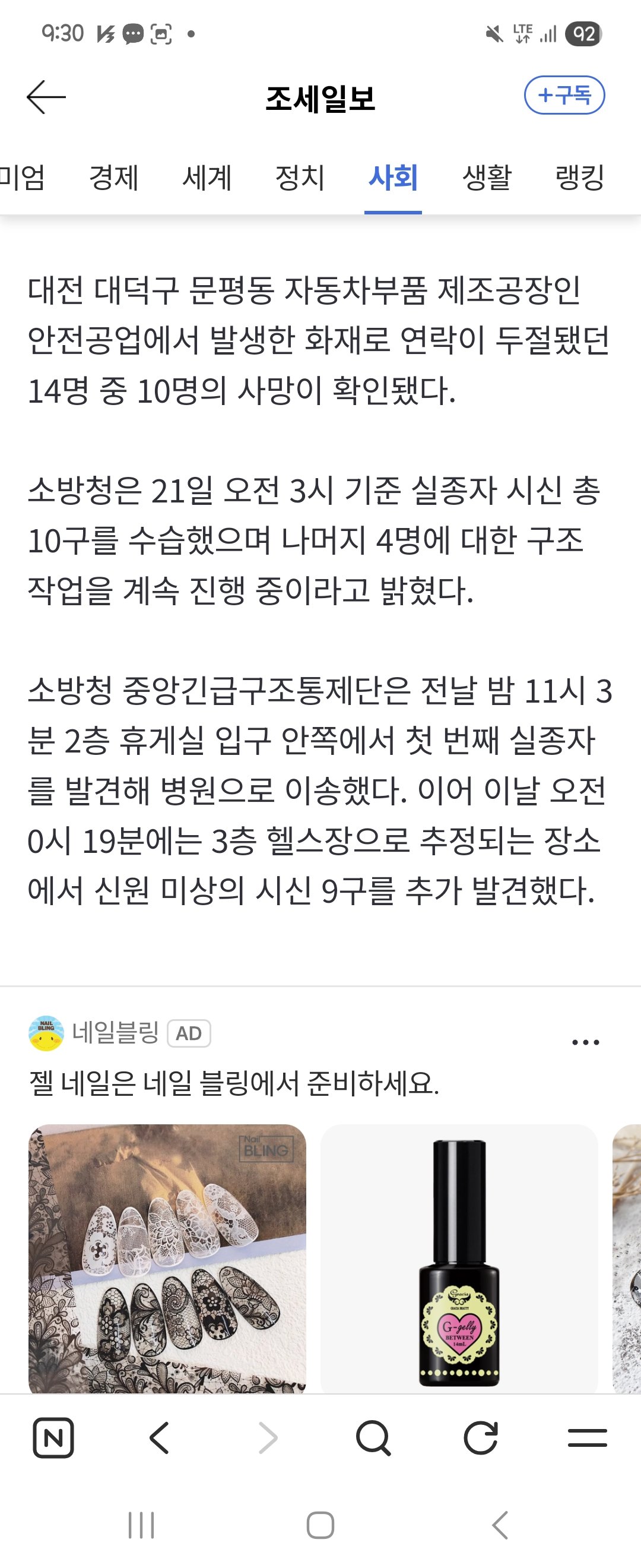641x1568 pixels.
Task: Show recent apps from the navigation bar
Action: (x=141, y=1525)
